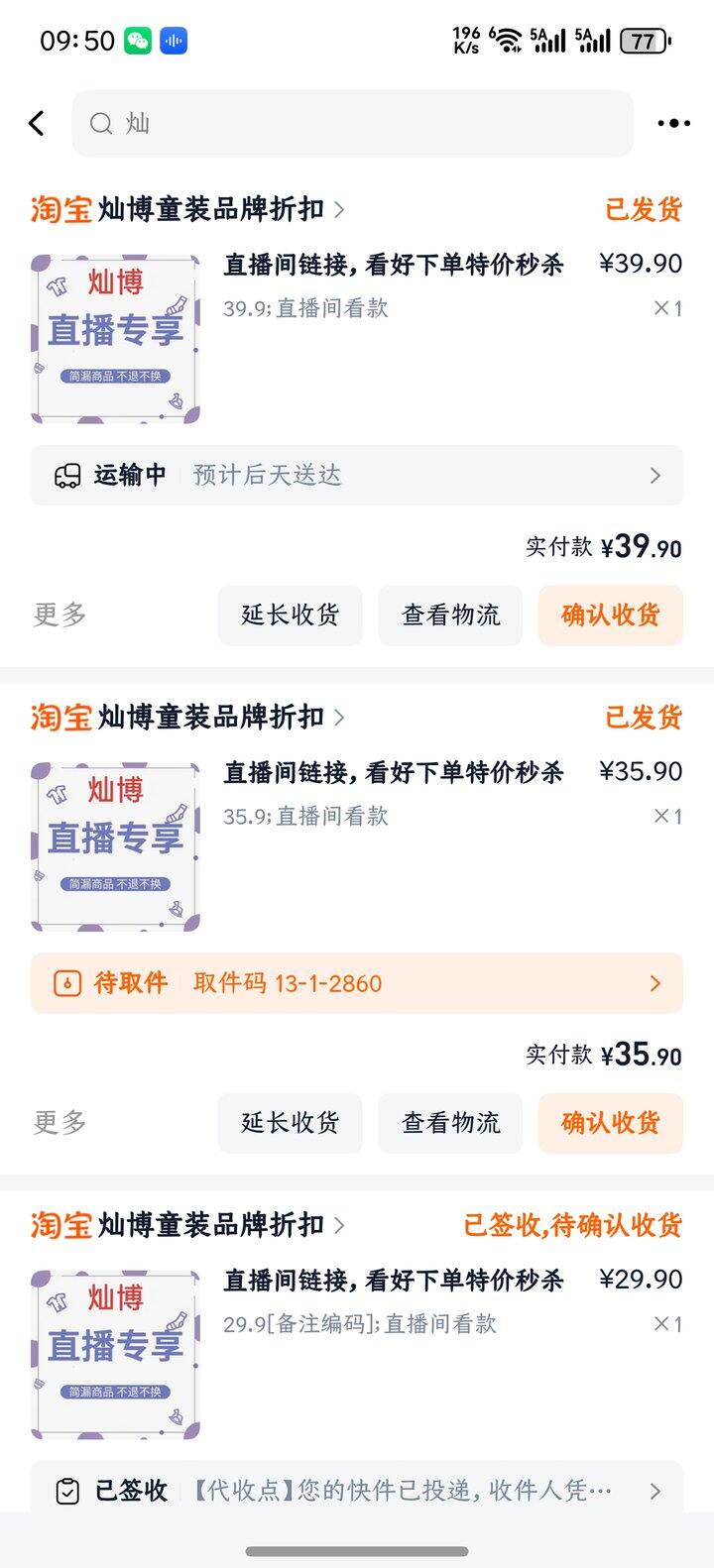Tap the search field containing 灿
Screen dimensions: 714x1568
(x=352, y=123)
